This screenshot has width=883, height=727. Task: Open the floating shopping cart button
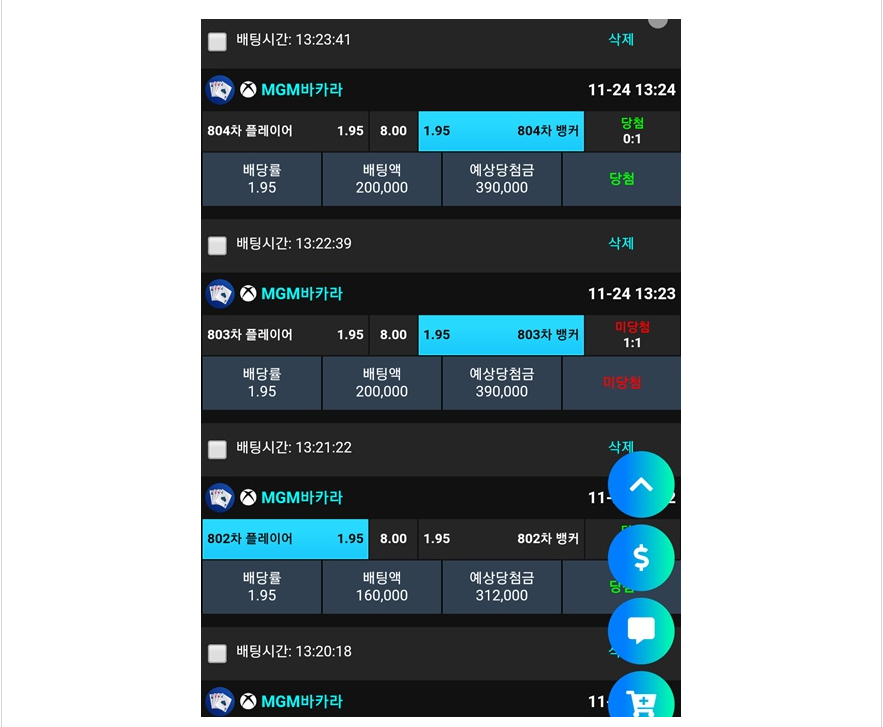coord(641,702)
